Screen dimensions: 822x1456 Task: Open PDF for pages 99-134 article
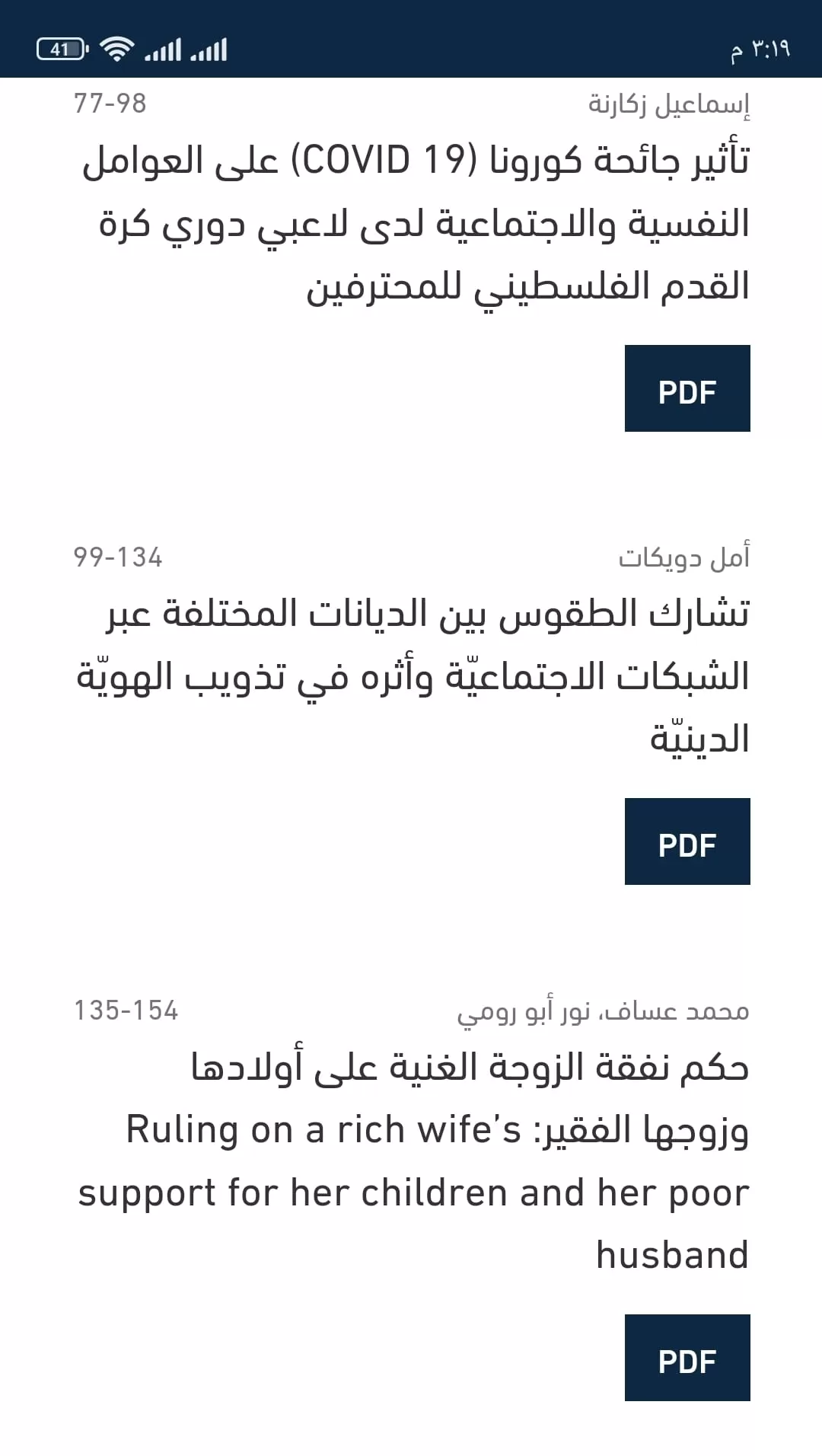tap(687, 841)
